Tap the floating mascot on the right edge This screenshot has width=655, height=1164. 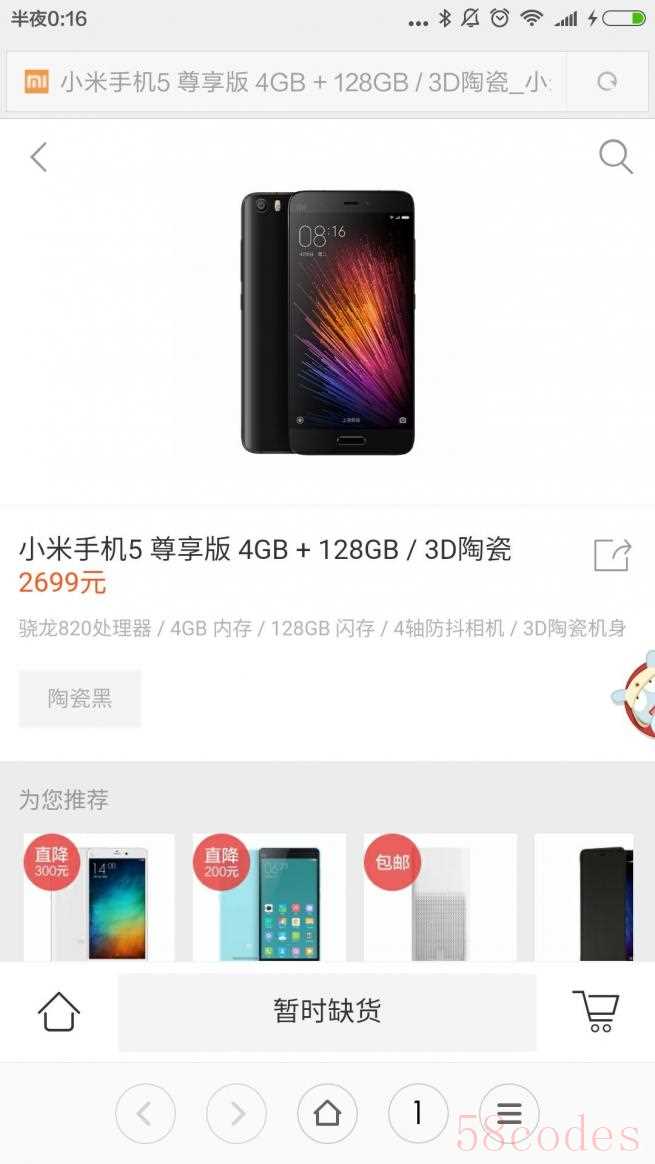(x=635, y=692)
